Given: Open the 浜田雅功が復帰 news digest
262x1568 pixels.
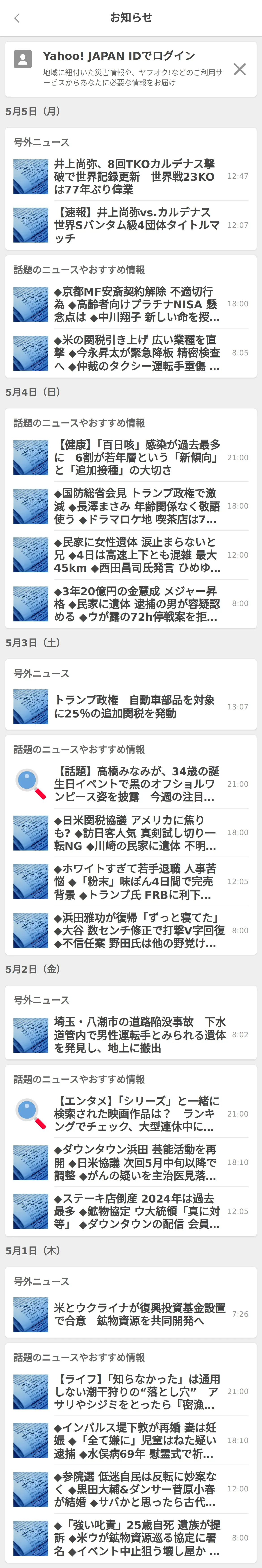Looking at the screenshot, I should (134, 930).
